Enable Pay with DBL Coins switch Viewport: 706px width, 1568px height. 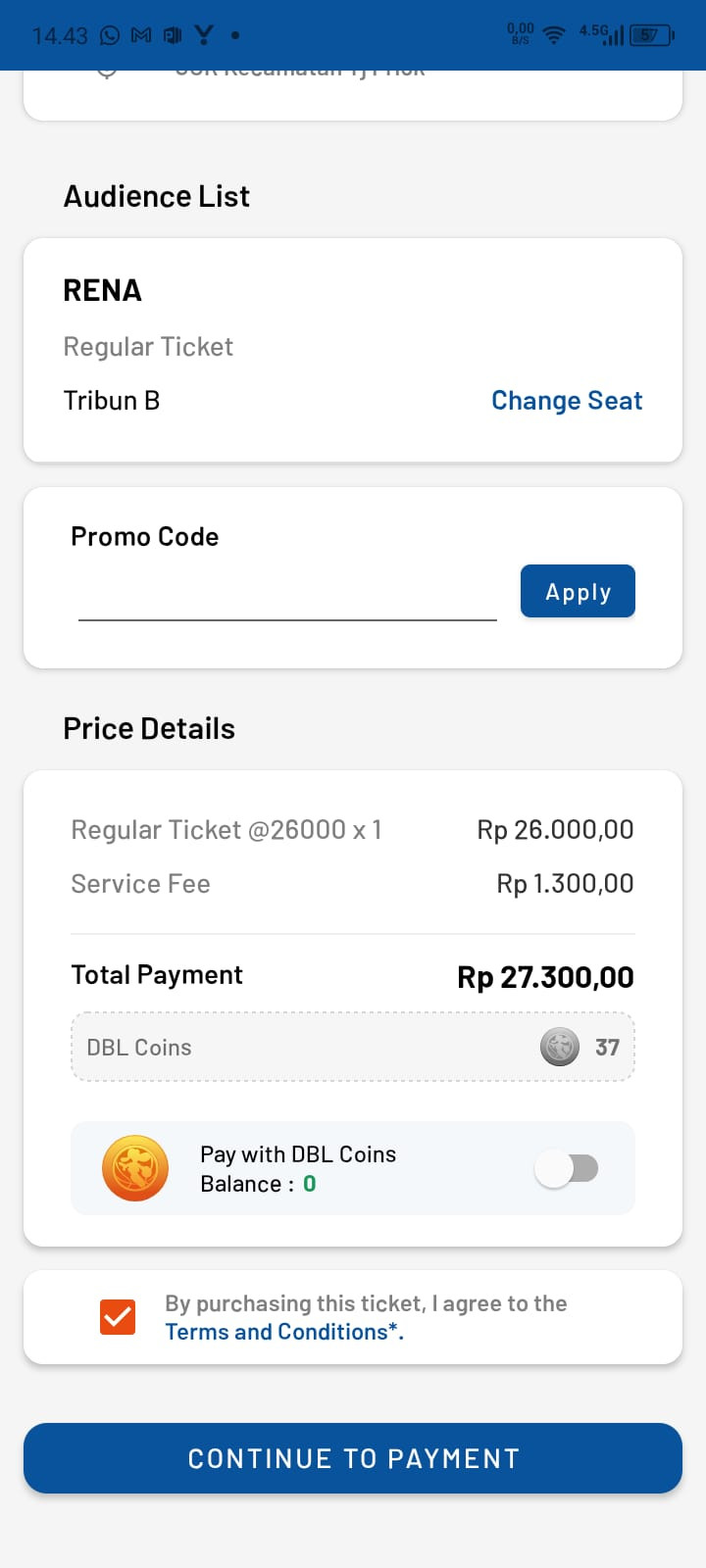coord(567,1168)
